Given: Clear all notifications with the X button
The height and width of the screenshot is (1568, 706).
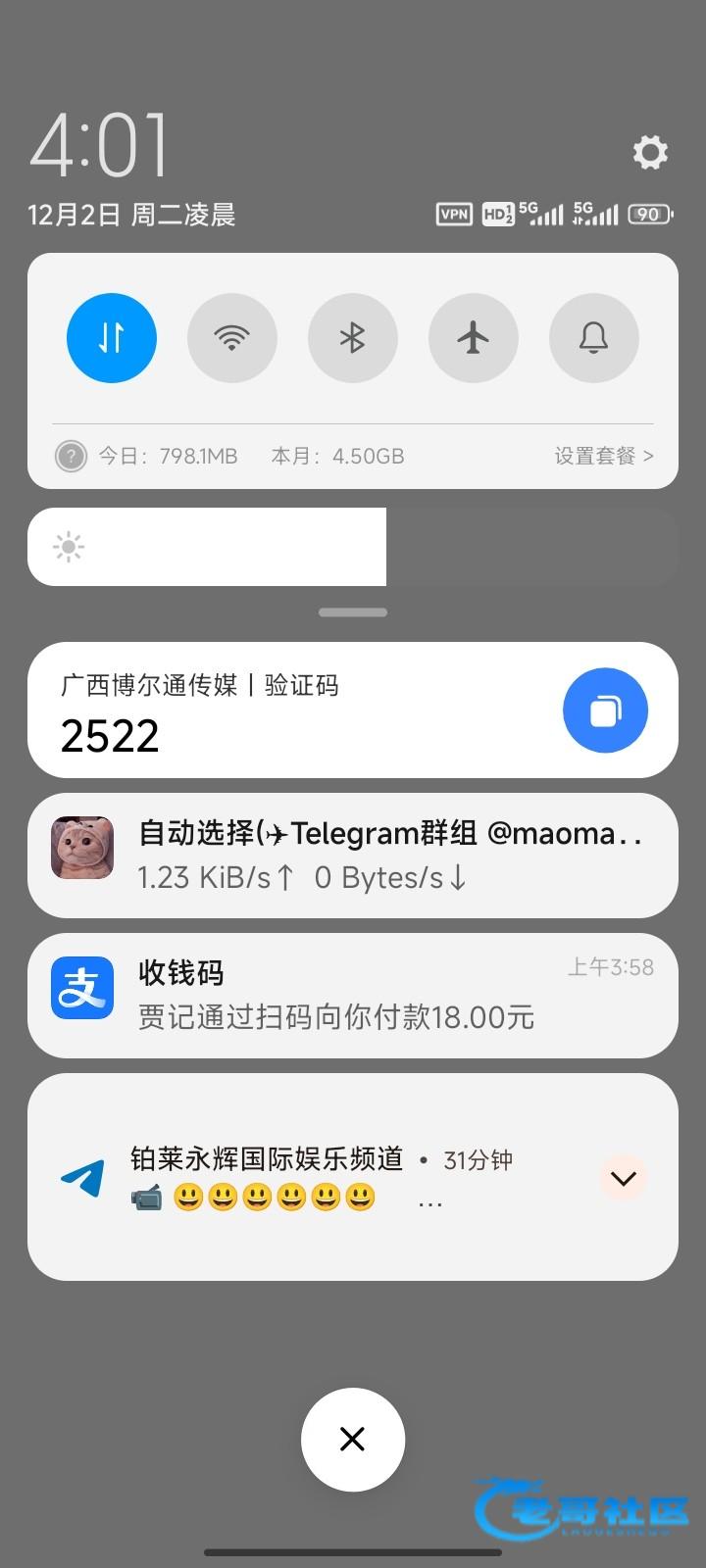Looking at the screenshot, I should coord(353,1440).
